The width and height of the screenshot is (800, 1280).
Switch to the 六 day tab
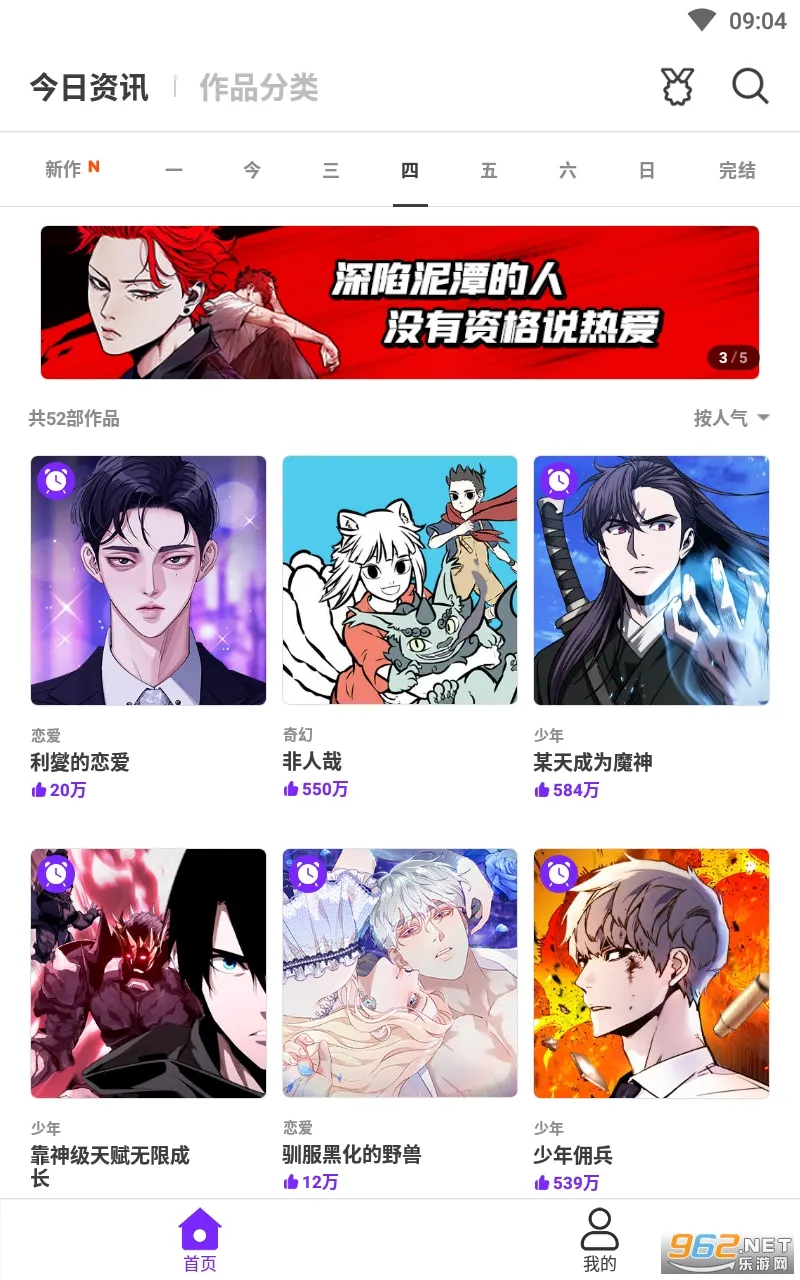[568, 170]
